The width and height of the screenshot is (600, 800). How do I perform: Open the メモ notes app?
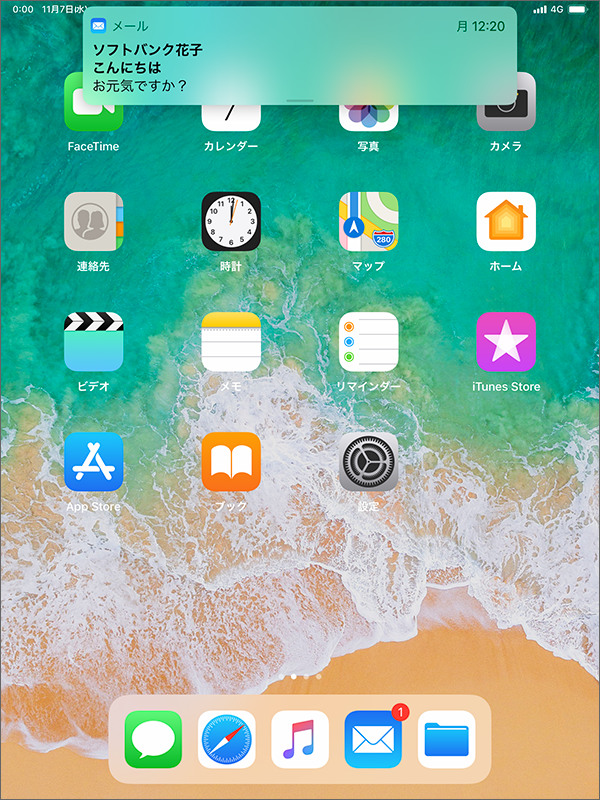point(231,341)
